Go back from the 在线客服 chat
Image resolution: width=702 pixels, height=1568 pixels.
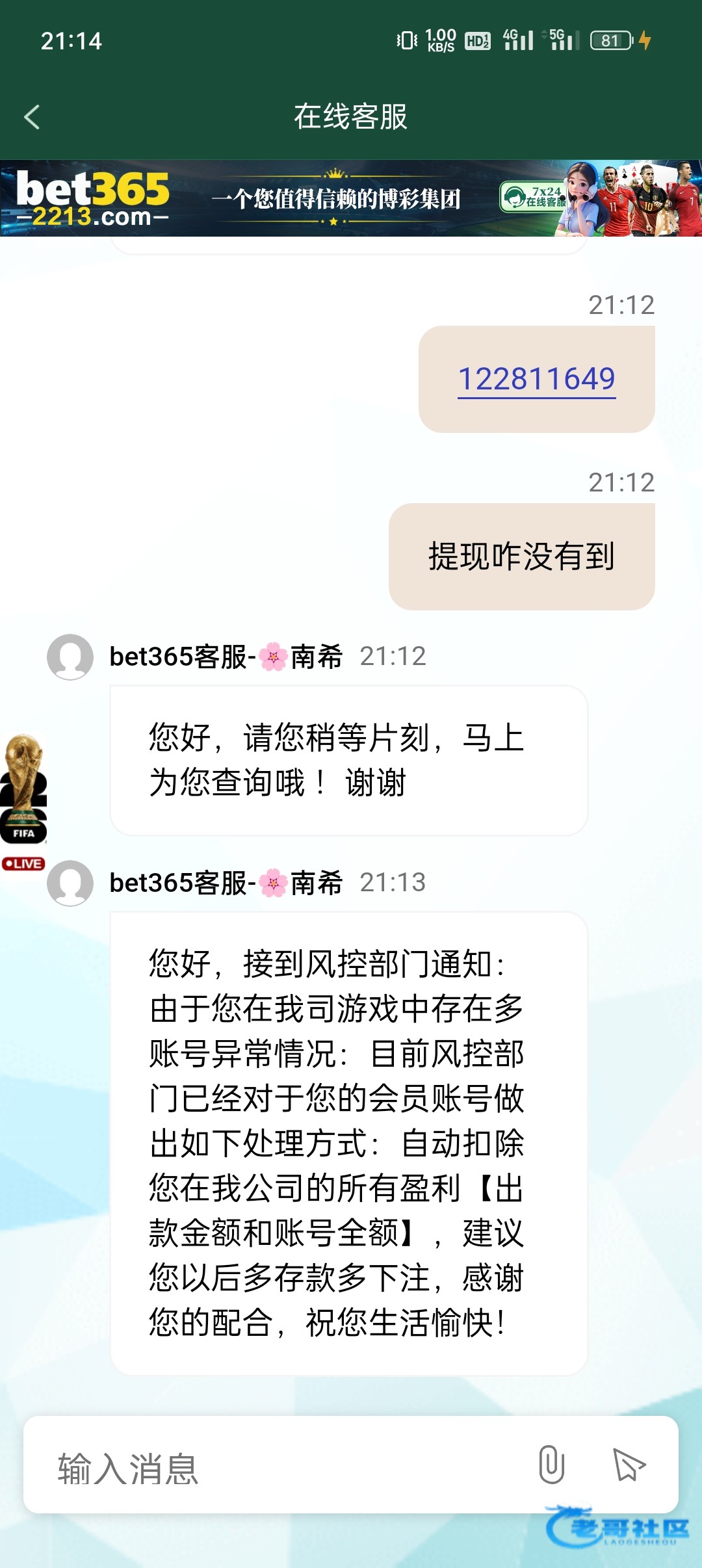32,117
